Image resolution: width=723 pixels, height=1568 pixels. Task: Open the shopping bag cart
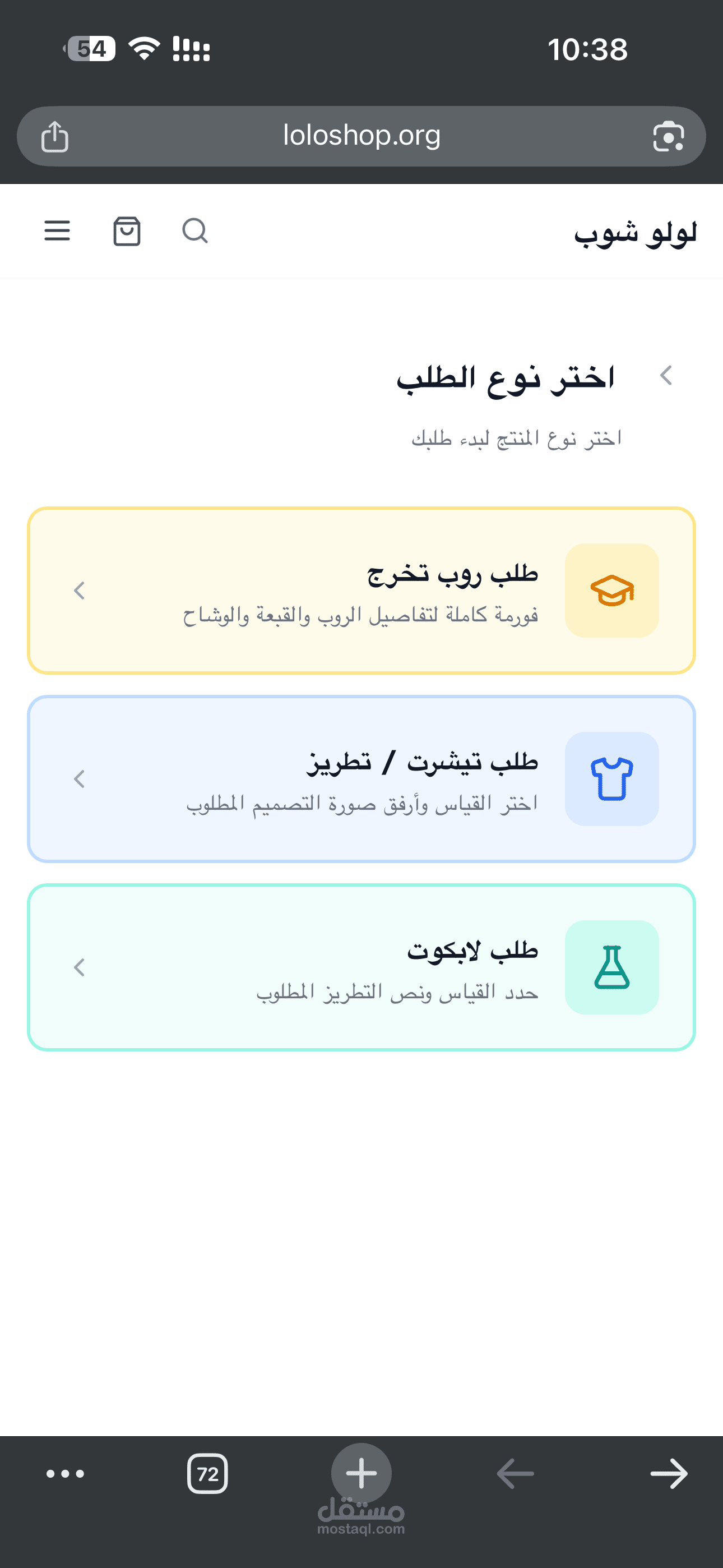coord(127,231)
